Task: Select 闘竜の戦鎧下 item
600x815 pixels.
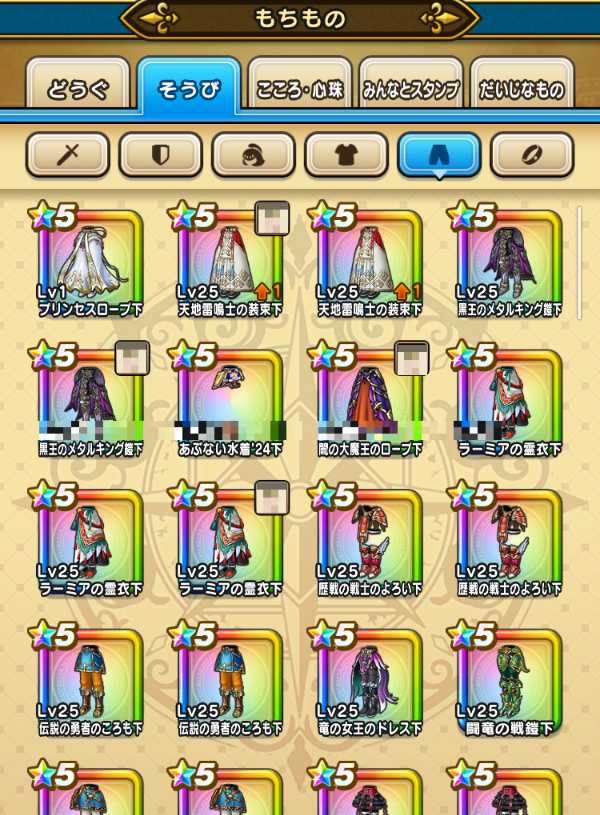Action: tap(510, 680)
